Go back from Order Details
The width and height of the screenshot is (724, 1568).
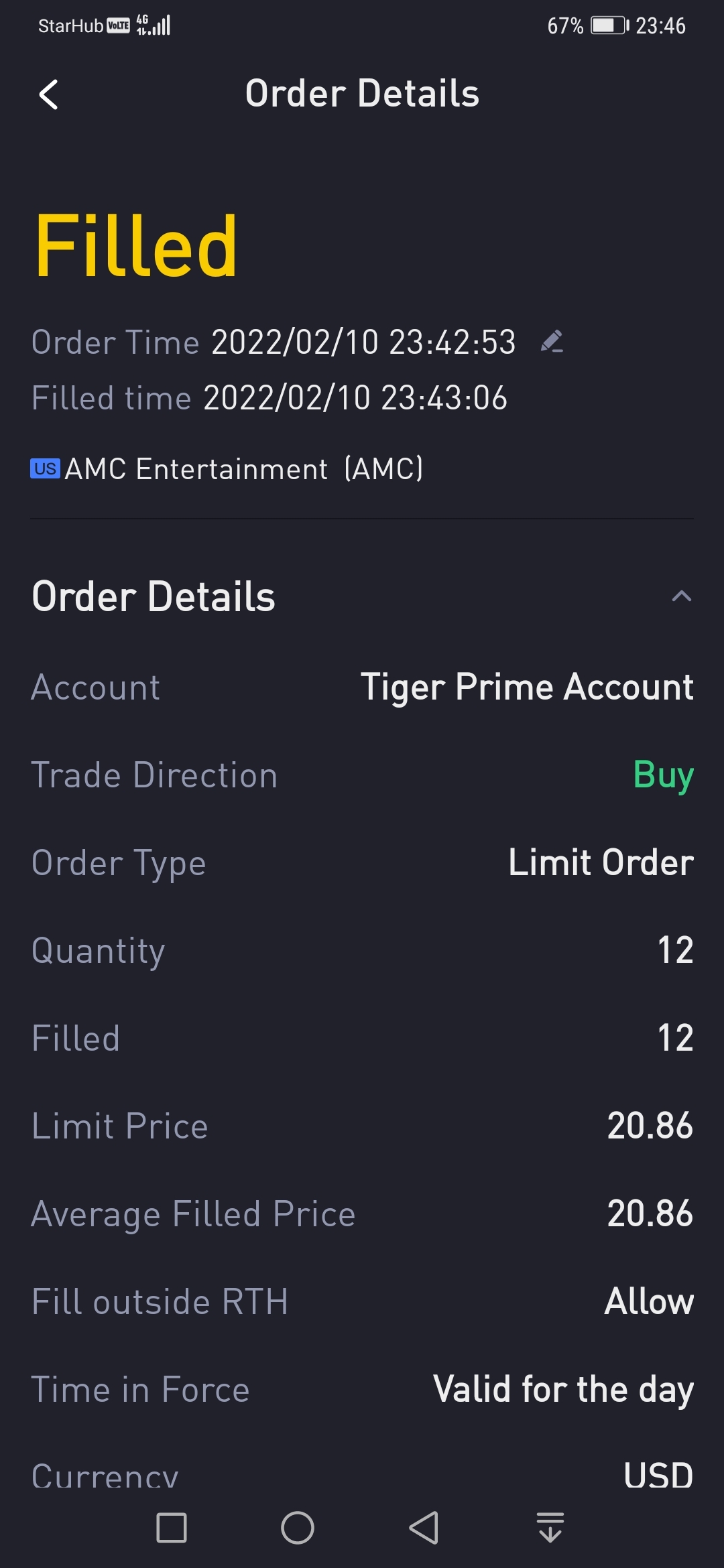[x=49, y=94]
